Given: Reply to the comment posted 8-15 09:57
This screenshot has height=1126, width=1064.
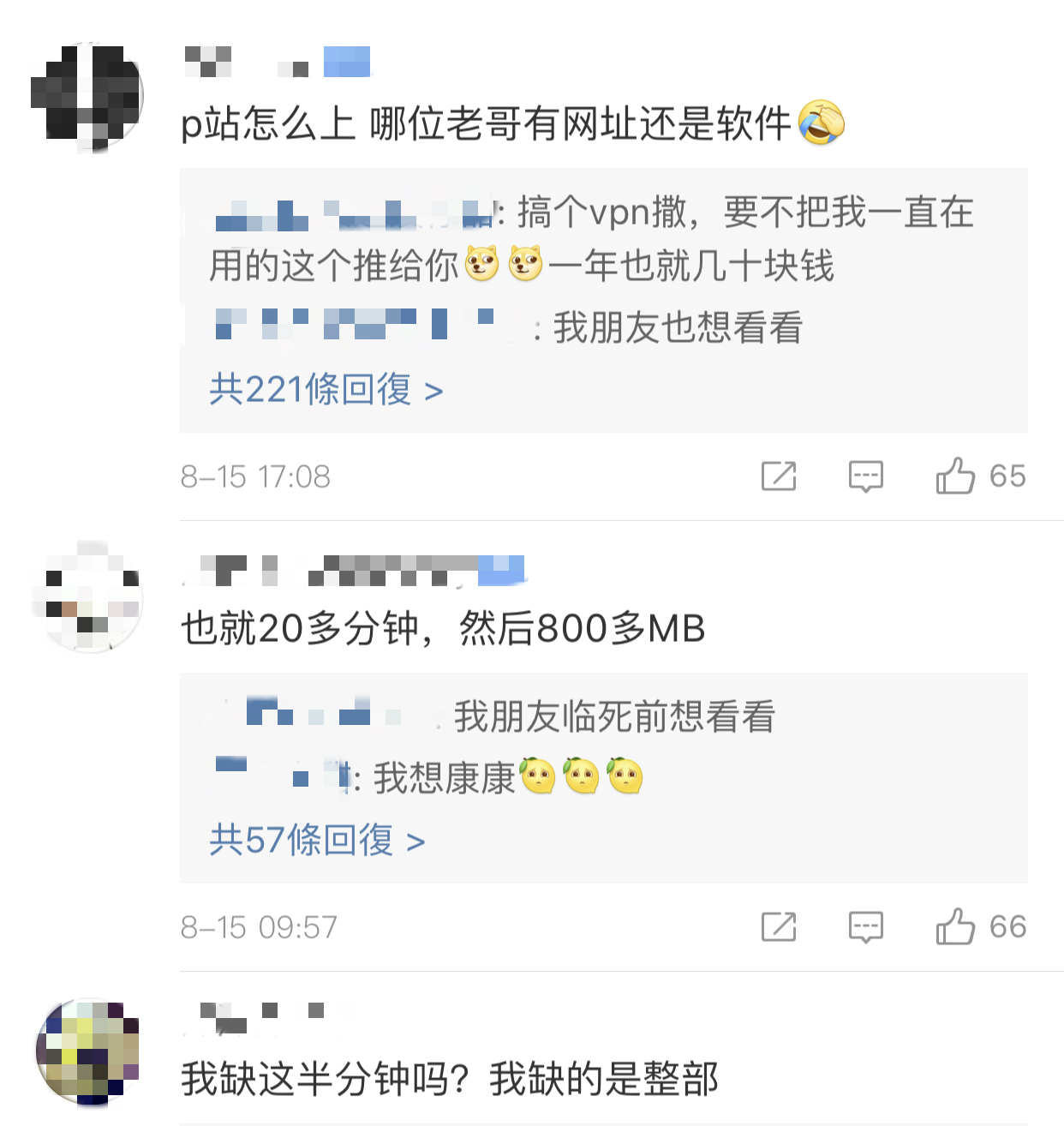Looking at the screenshot, I should point(865,927).
